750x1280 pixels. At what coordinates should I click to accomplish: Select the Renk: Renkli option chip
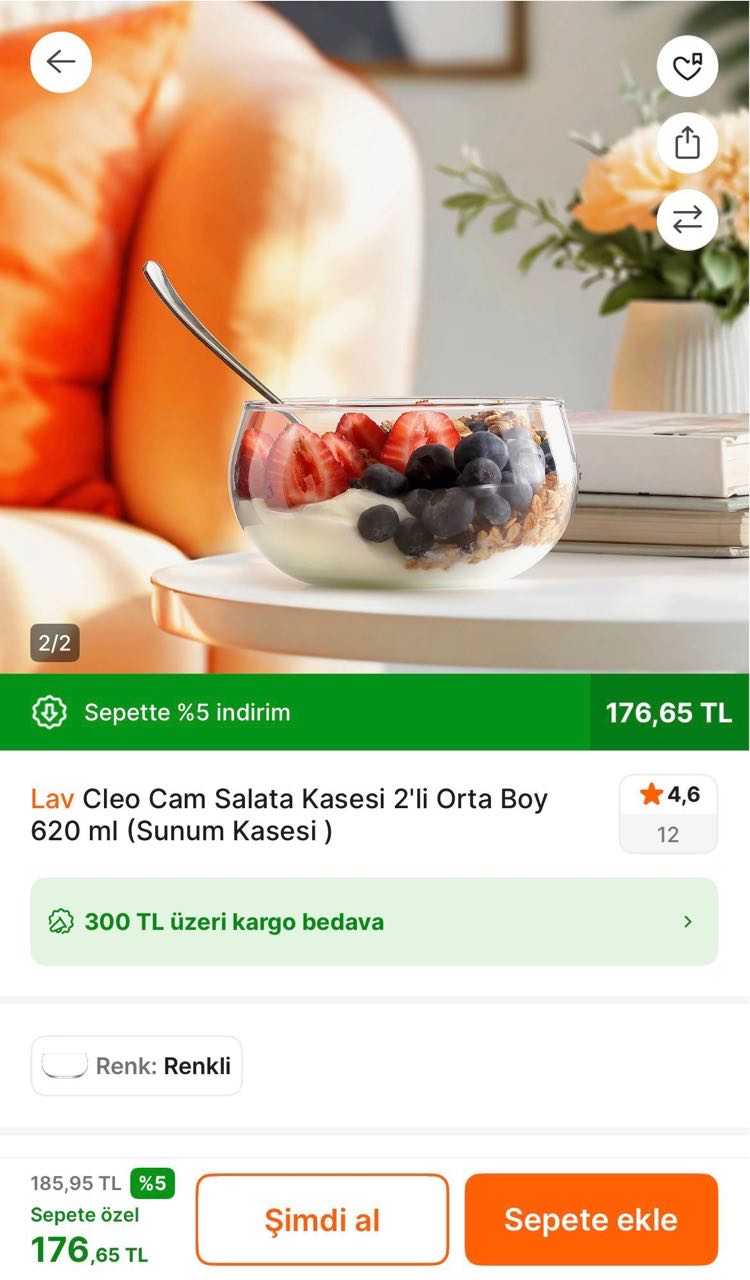(137, 1066)
